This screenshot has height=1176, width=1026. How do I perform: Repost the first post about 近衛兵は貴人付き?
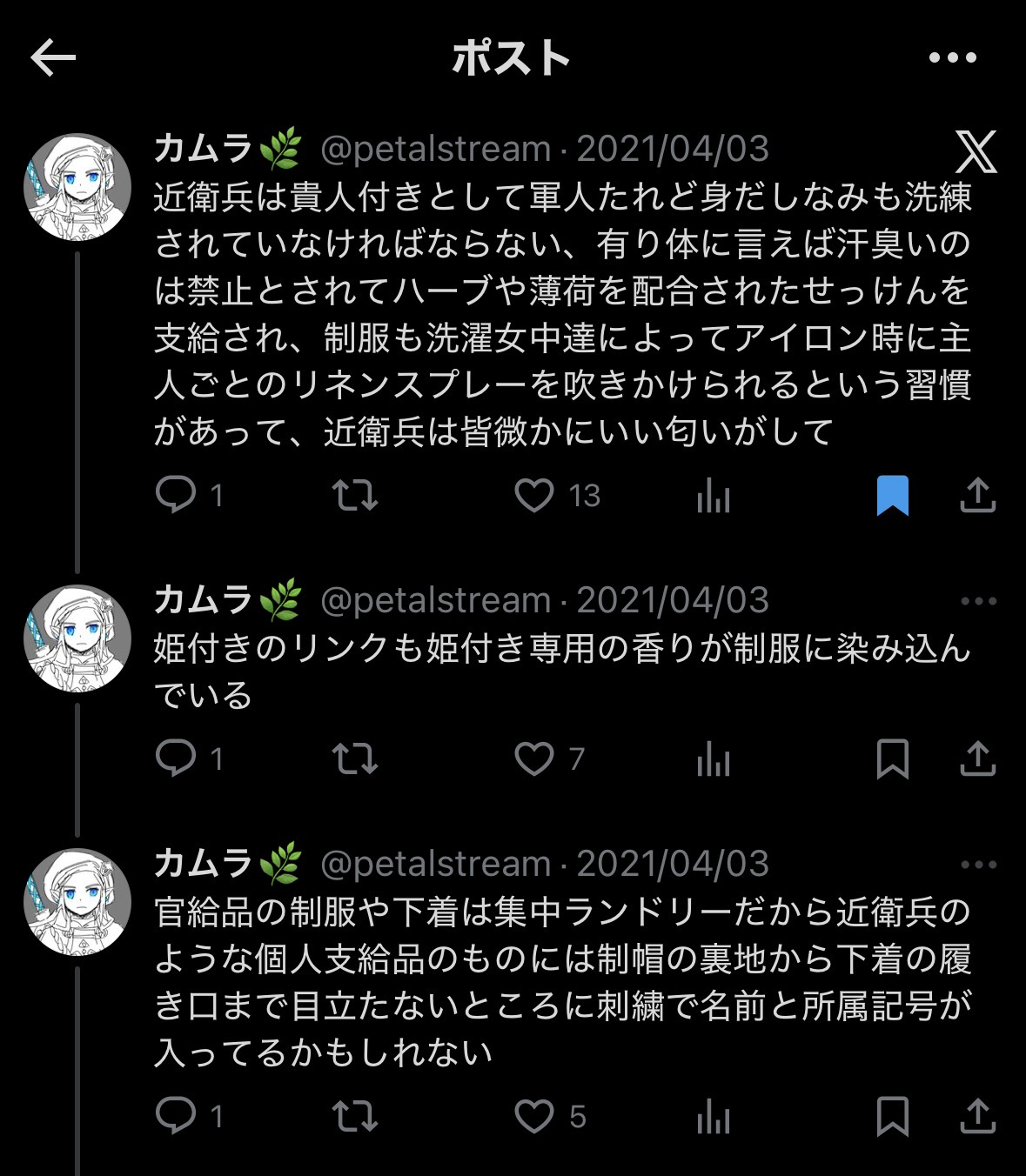355,496
